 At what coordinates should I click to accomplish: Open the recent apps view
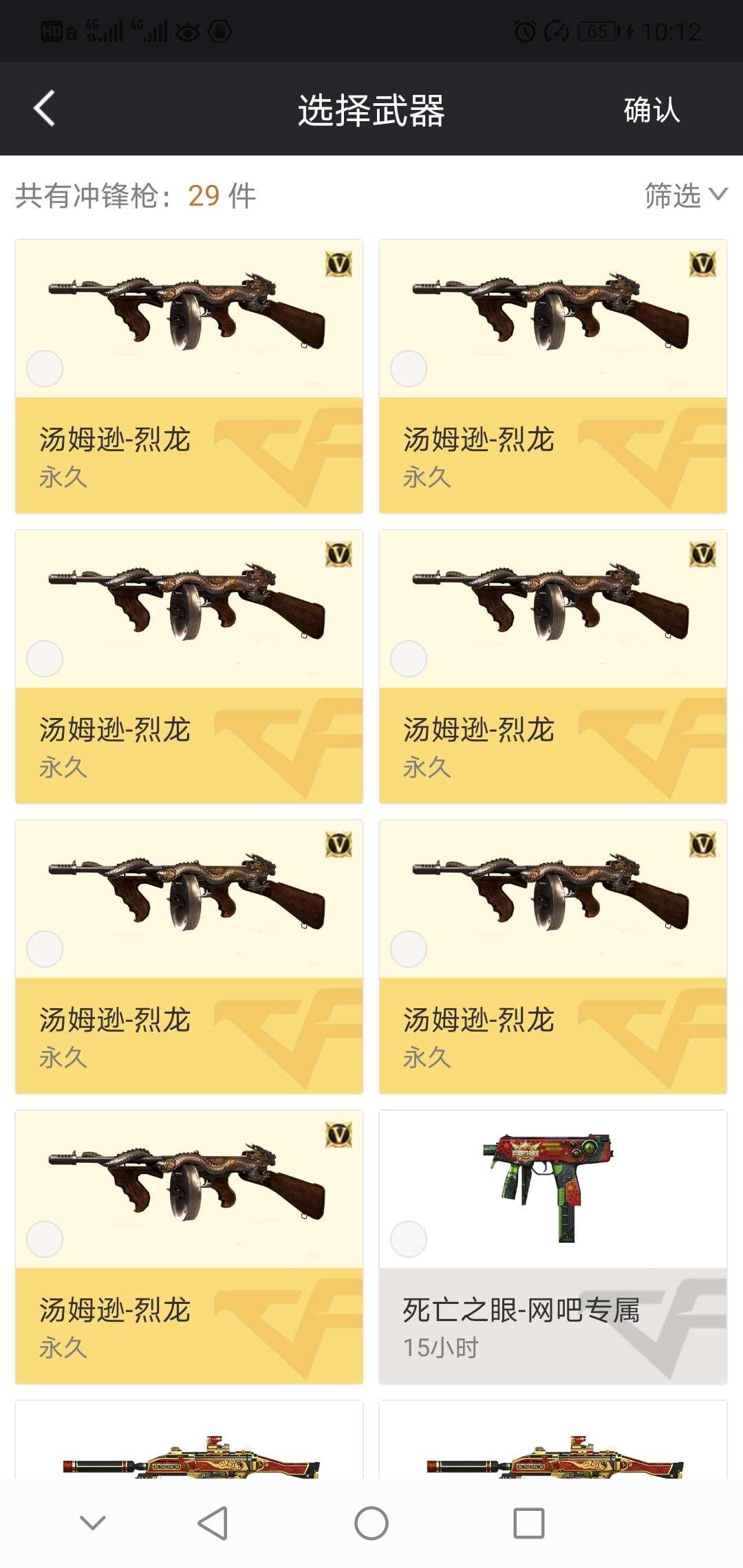[528, 1523]
